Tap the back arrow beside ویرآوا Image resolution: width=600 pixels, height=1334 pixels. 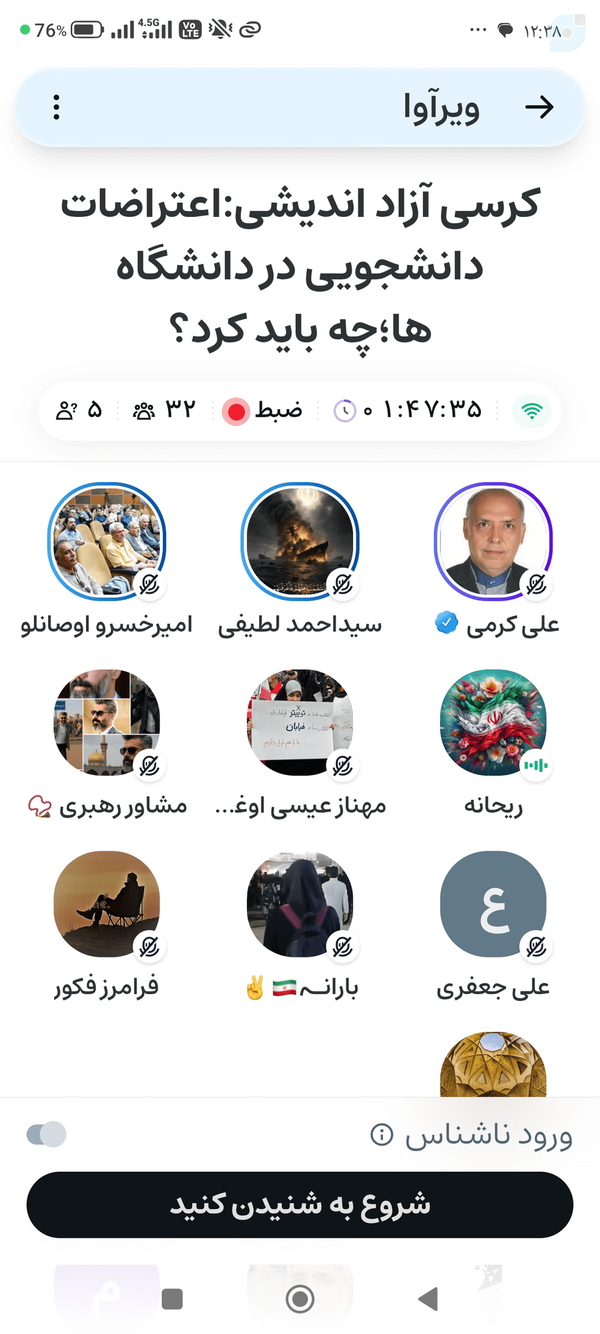click(x=539, y=107)
